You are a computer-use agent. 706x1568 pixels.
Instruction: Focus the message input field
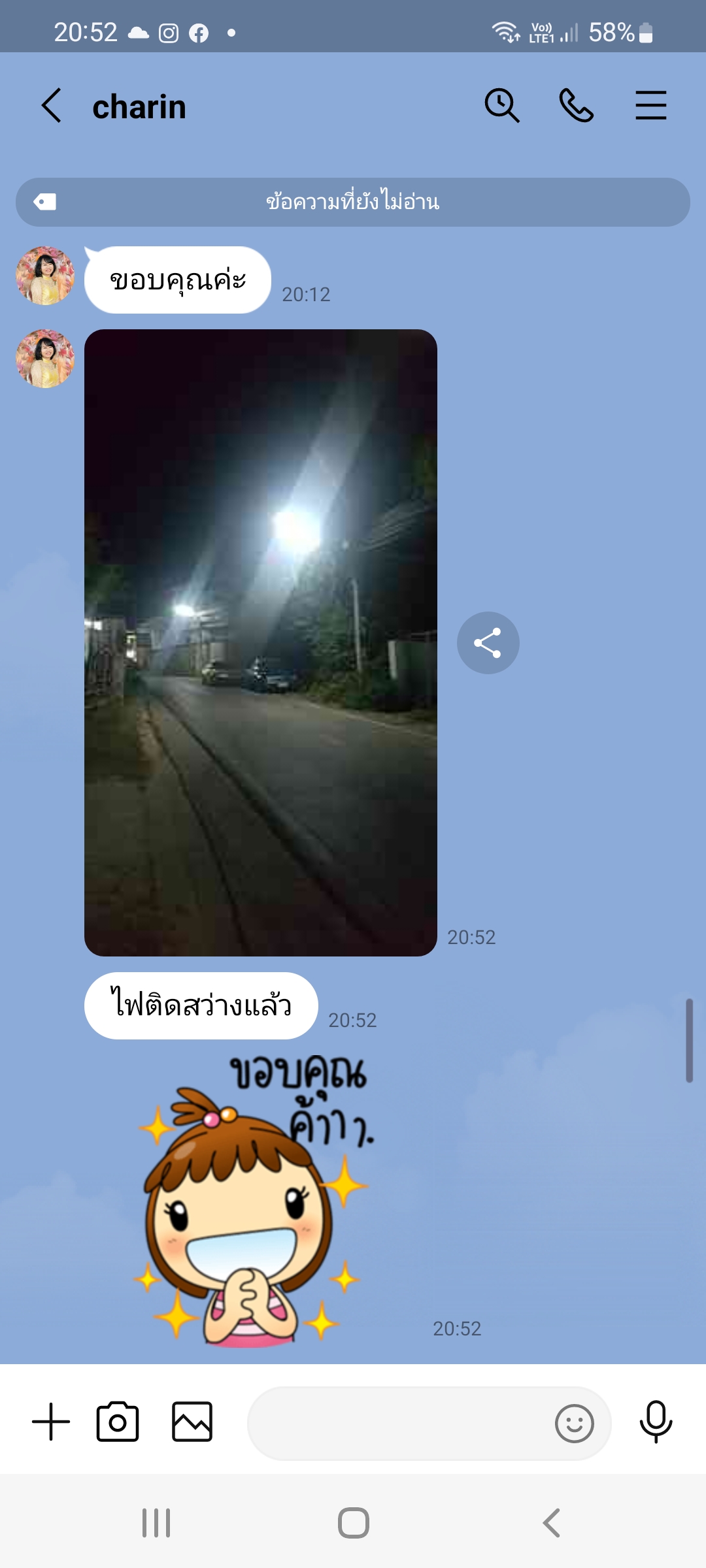click(399, 1423)
